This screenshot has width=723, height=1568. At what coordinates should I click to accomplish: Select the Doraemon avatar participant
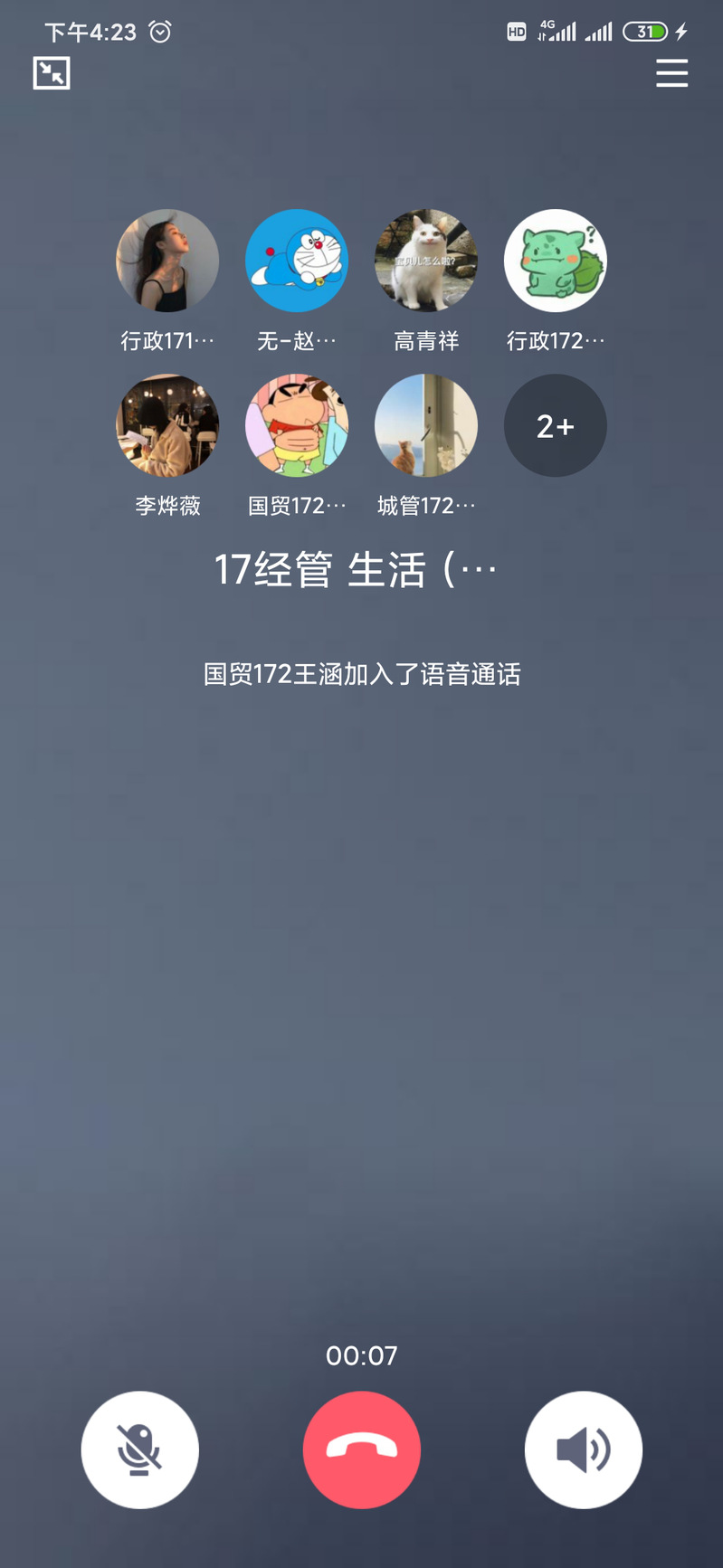tap(297, 261)
